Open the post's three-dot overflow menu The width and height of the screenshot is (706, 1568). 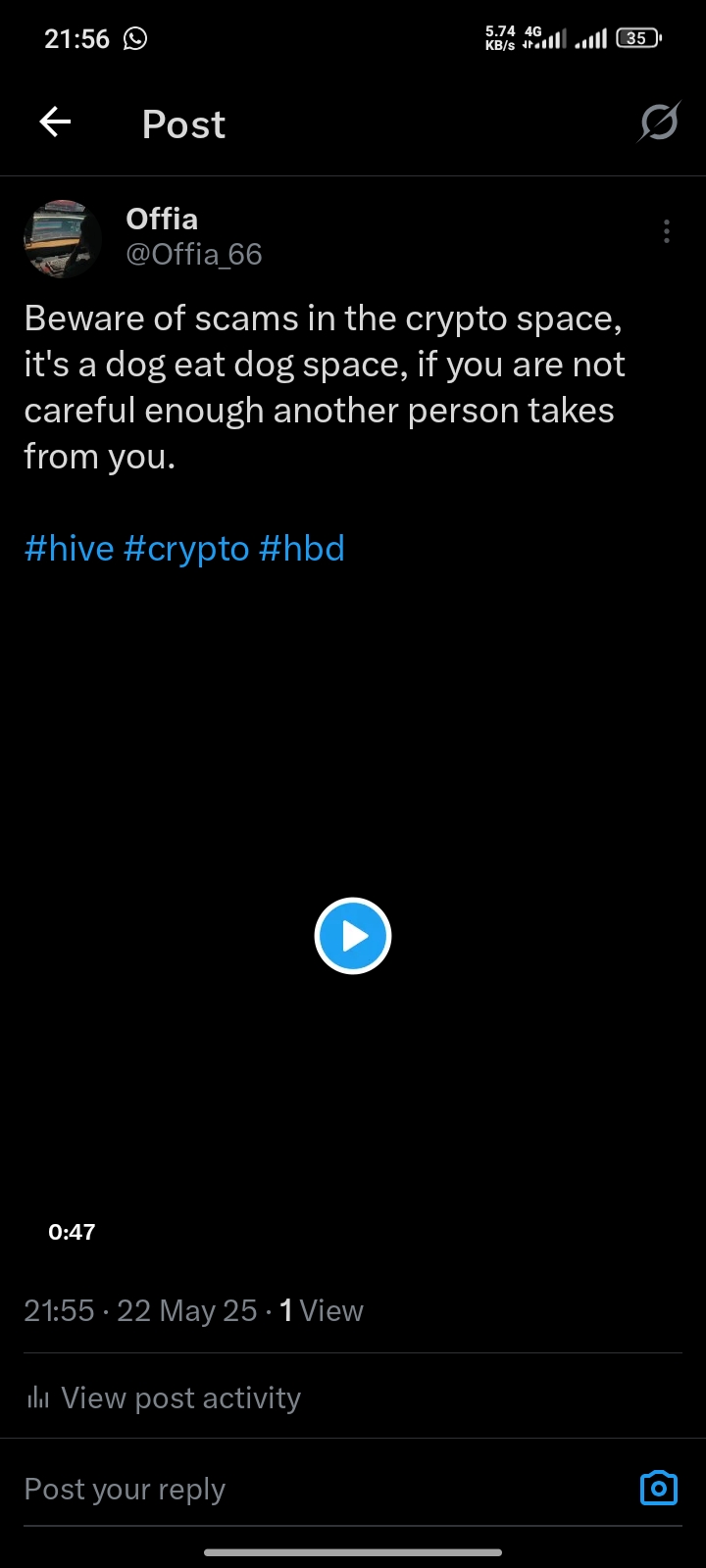(667, 232)
